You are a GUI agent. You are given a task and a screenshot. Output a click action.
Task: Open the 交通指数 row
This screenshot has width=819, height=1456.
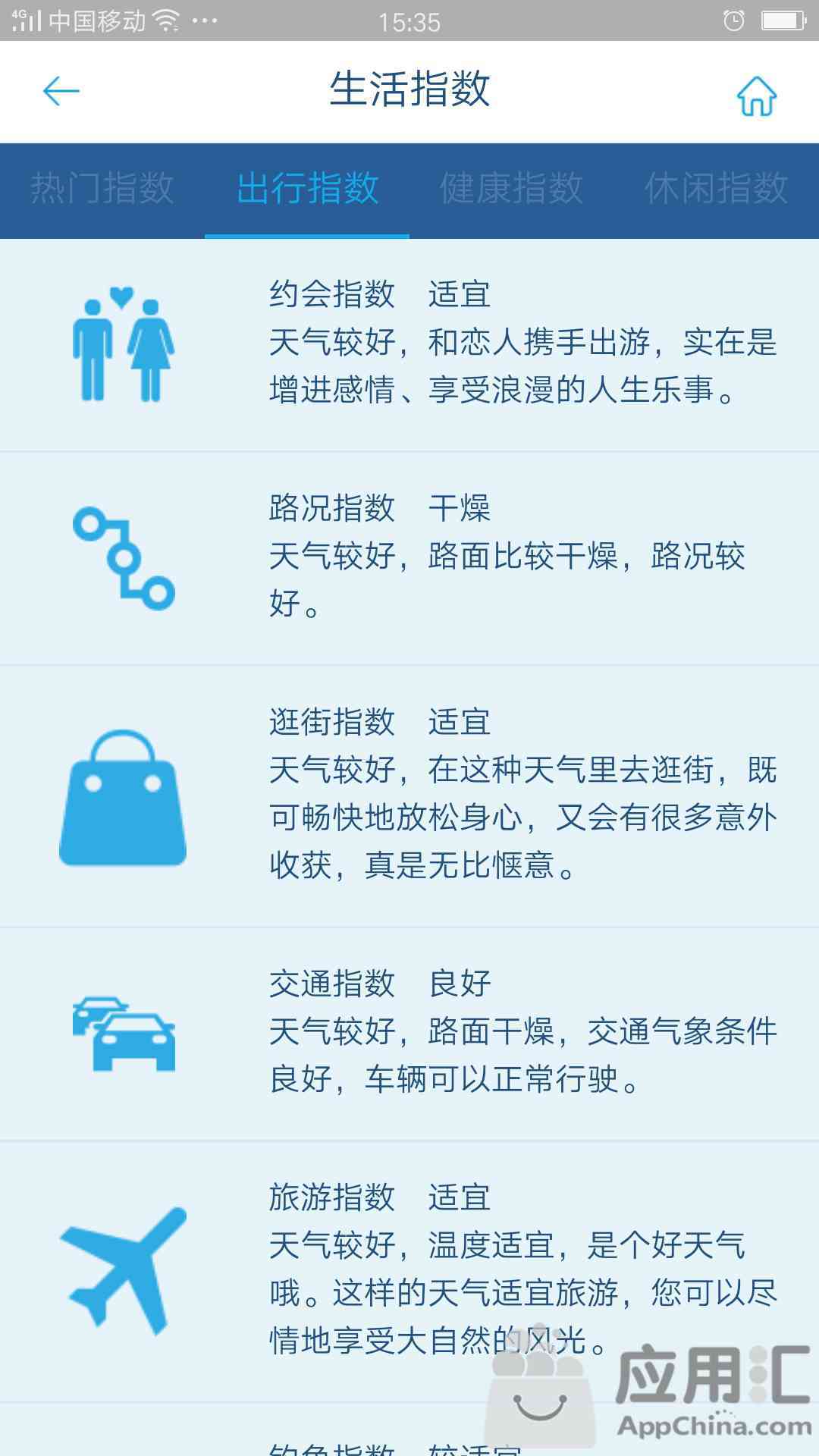(409, 1033)
